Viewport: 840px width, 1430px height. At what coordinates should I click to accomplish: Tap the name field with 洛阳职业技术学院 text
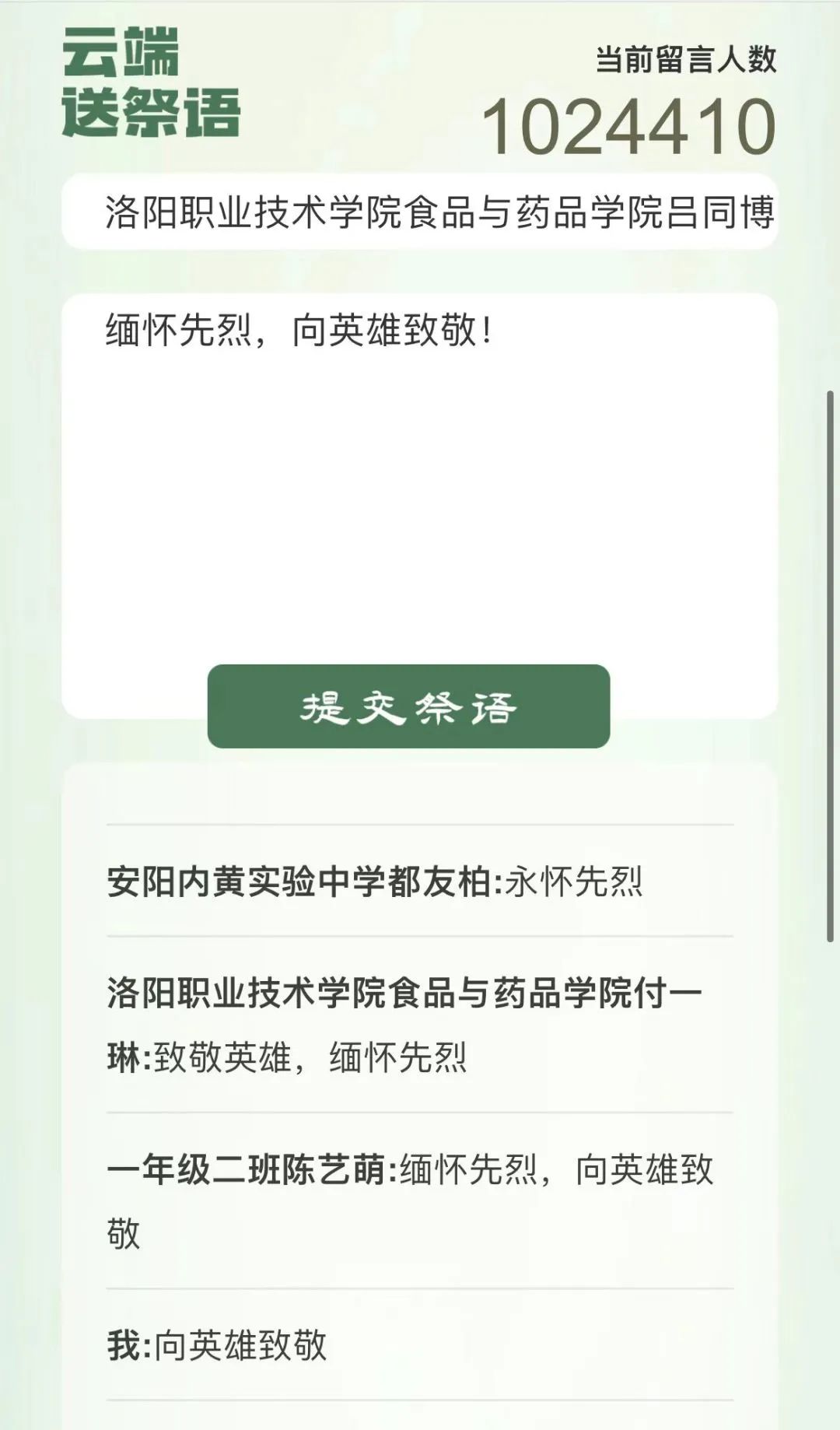[x=420, y=212]
